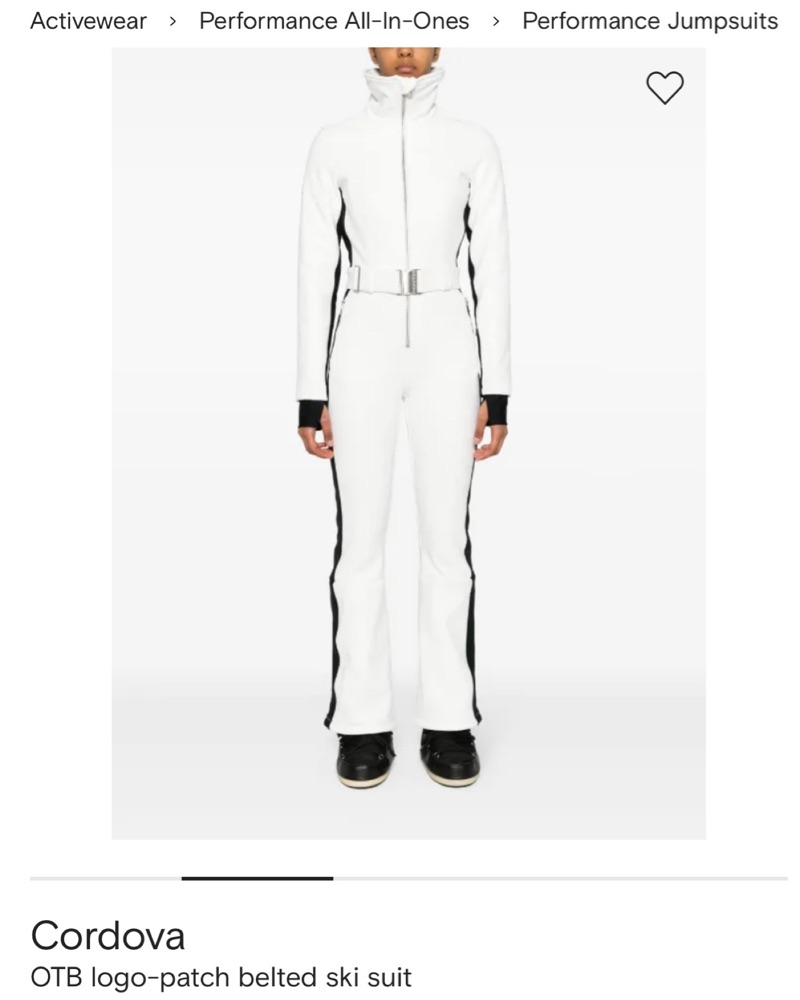Viewport: 800px width, 1000px height.
Task: Open Performance Jumpsuits breadcrumb
Action: tap(650, 21)
